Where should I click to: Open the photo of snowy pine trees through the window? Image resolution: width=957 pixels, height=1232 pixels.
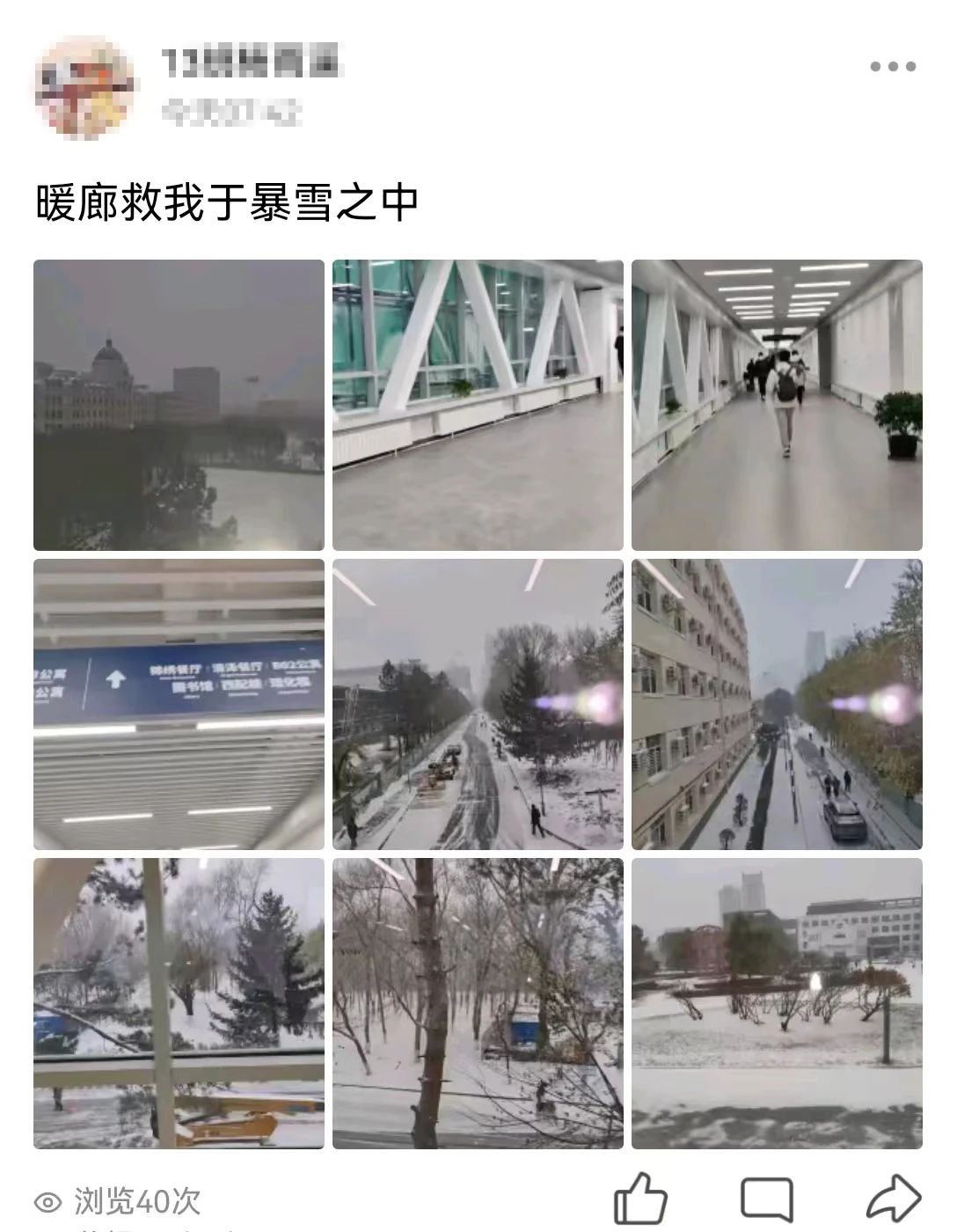pos(179,1003)
